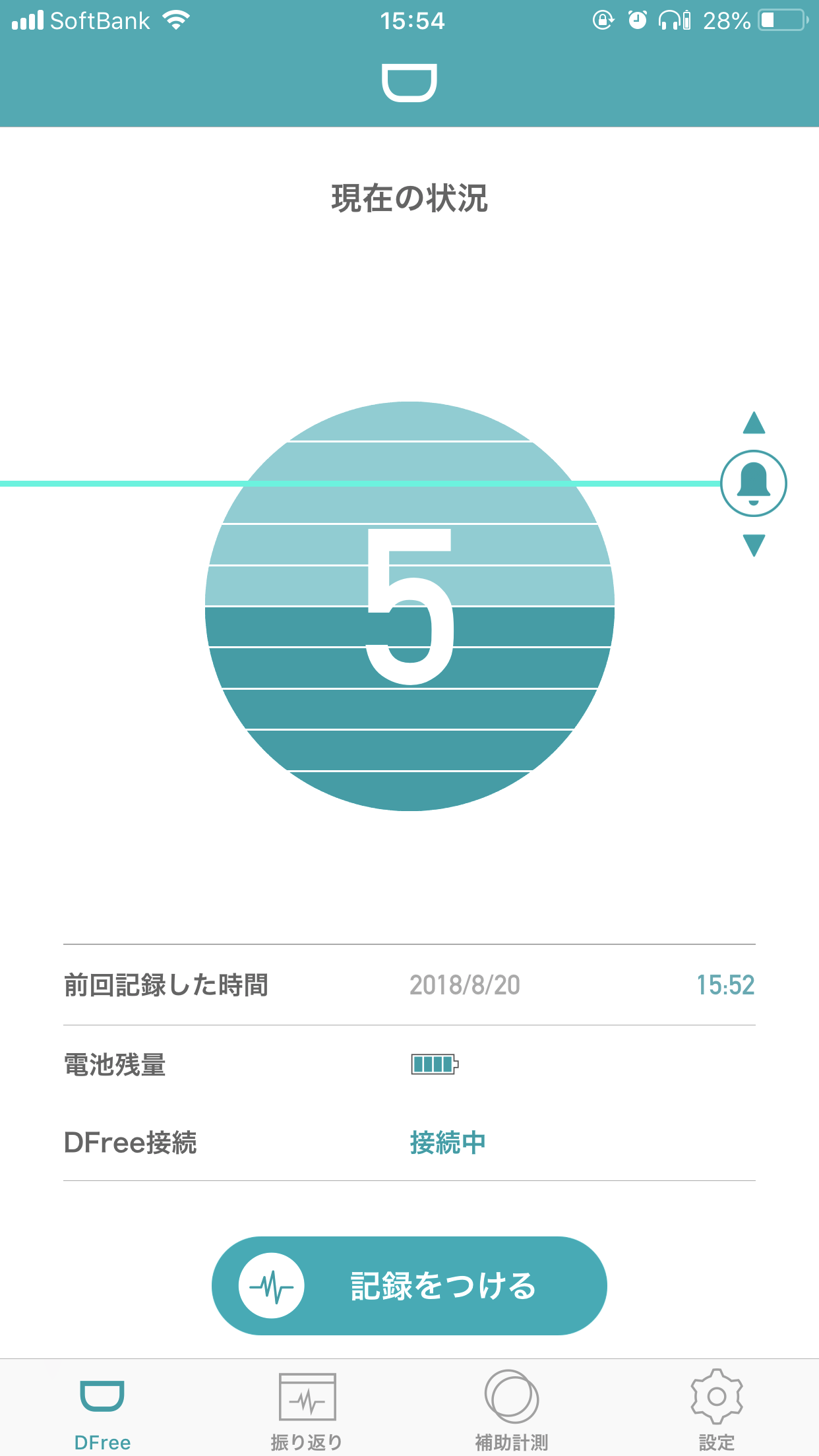Tap the notification bell threshold marker

tap(754, 483)
